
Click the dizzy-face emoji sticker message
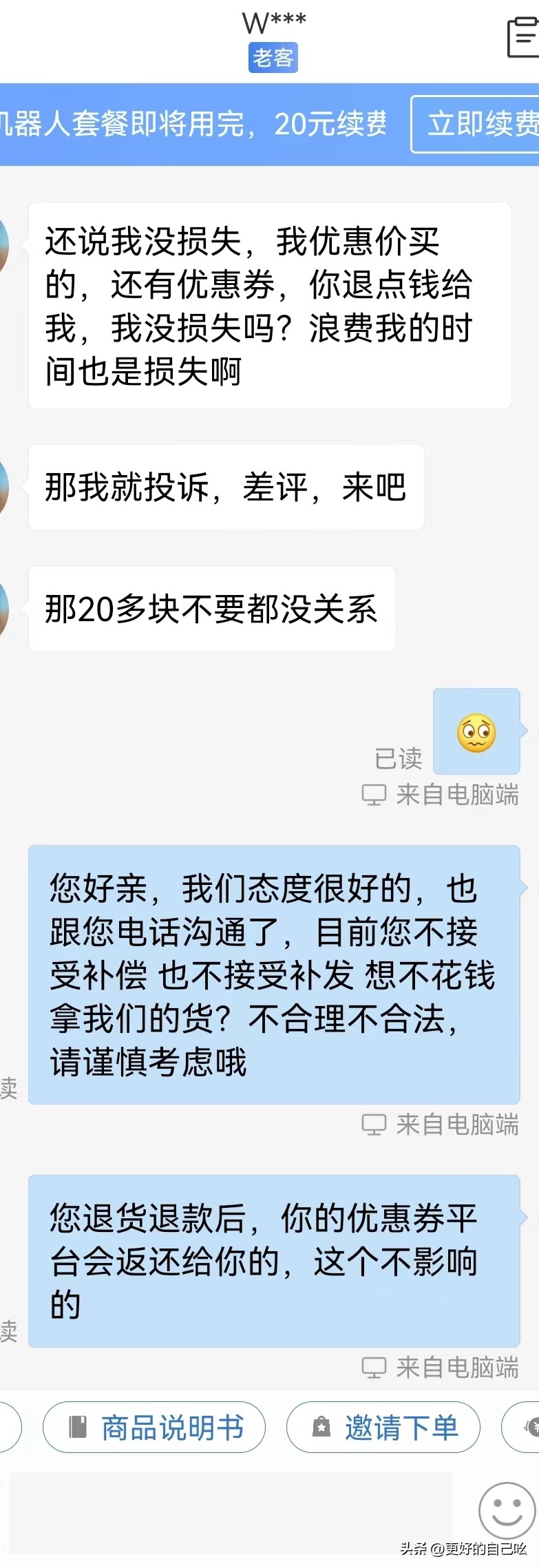pyautogui.click(x=476, y=732)
